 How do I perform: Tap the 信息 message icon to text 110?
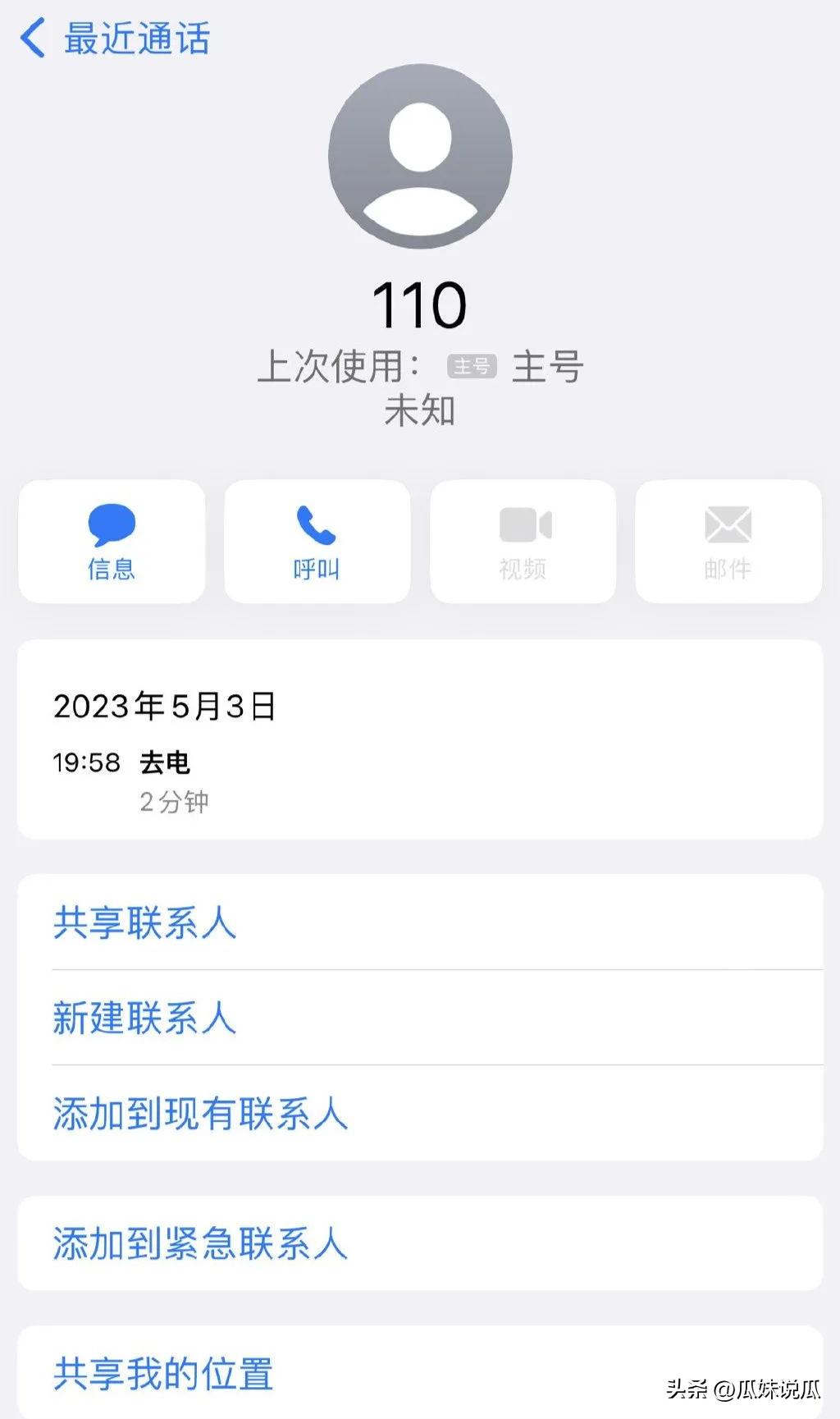tap(112, 542)
